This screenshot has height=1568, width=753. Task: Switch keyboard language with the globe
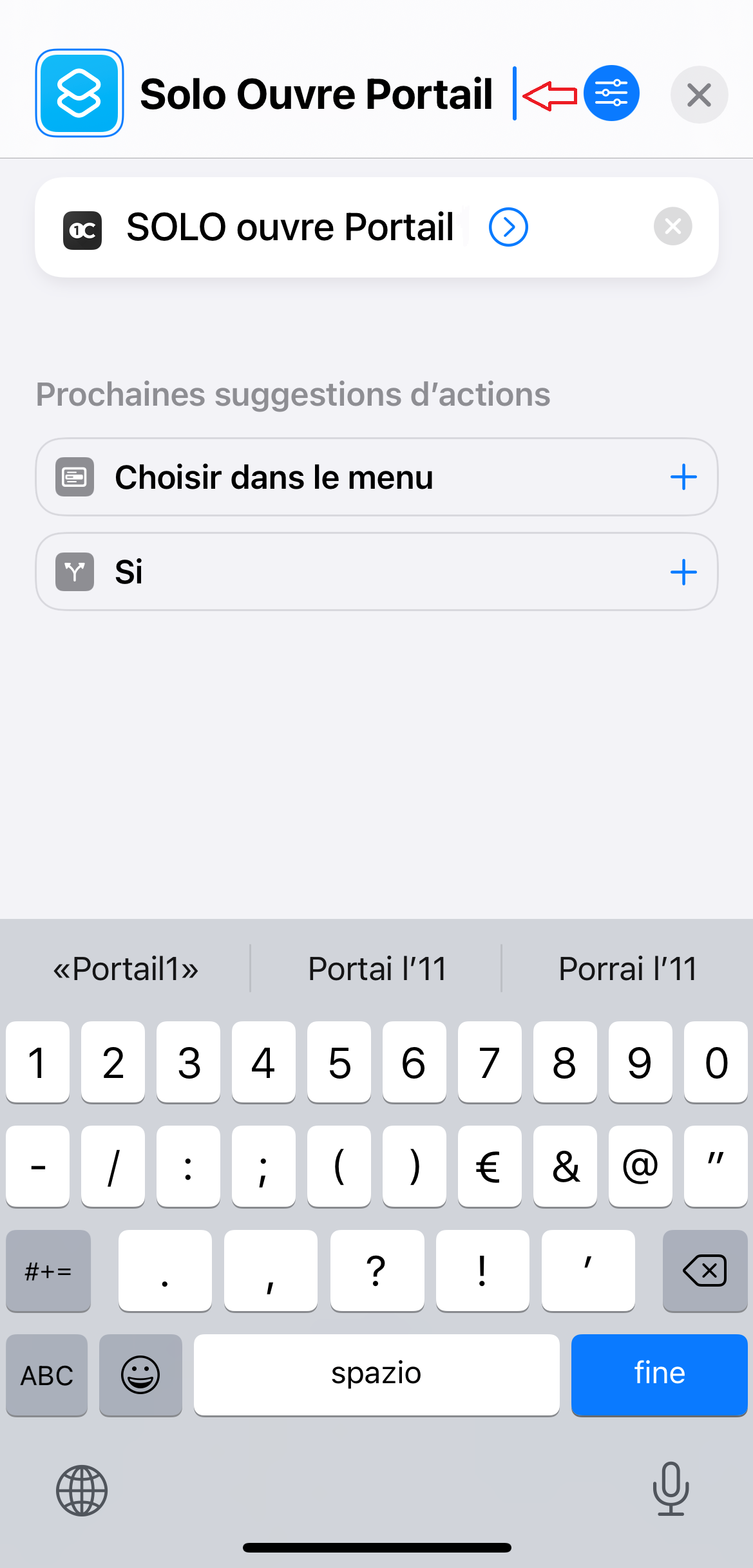81,1490
